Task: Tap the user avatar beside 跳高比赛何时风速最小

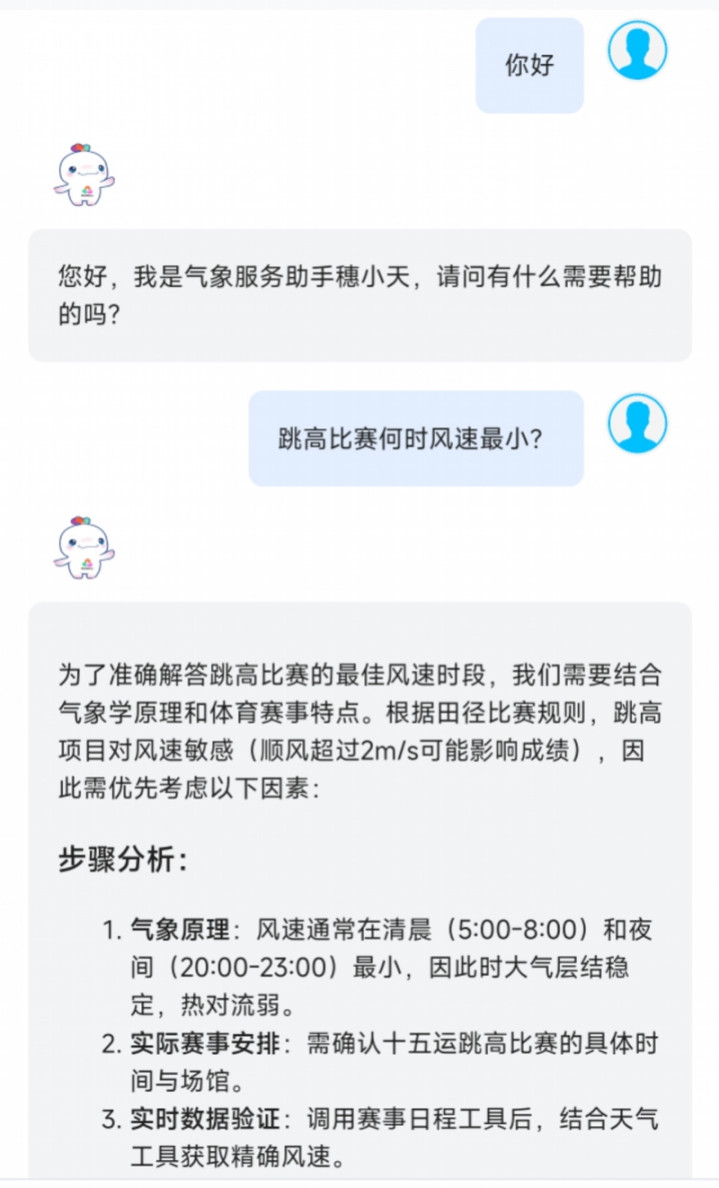Action: pos(637,423)
